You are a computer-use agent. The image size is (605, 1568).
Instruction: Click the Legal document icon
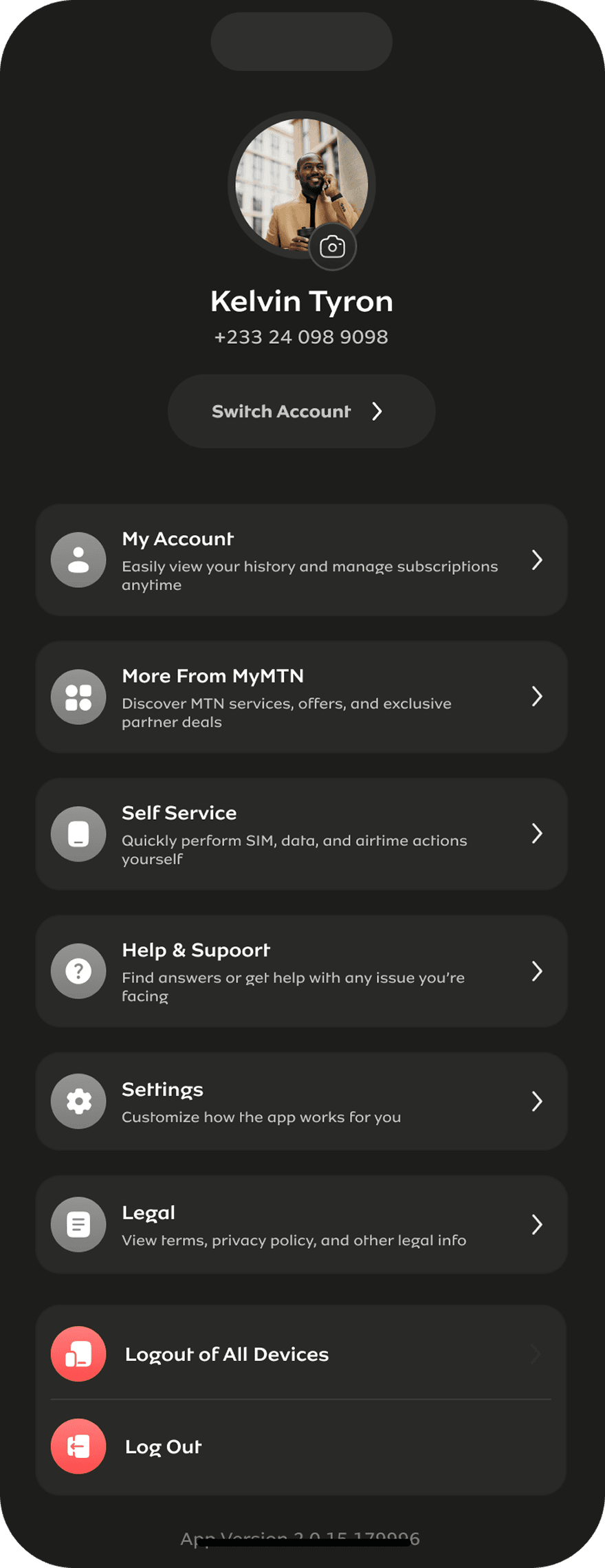pos(78,1223)
